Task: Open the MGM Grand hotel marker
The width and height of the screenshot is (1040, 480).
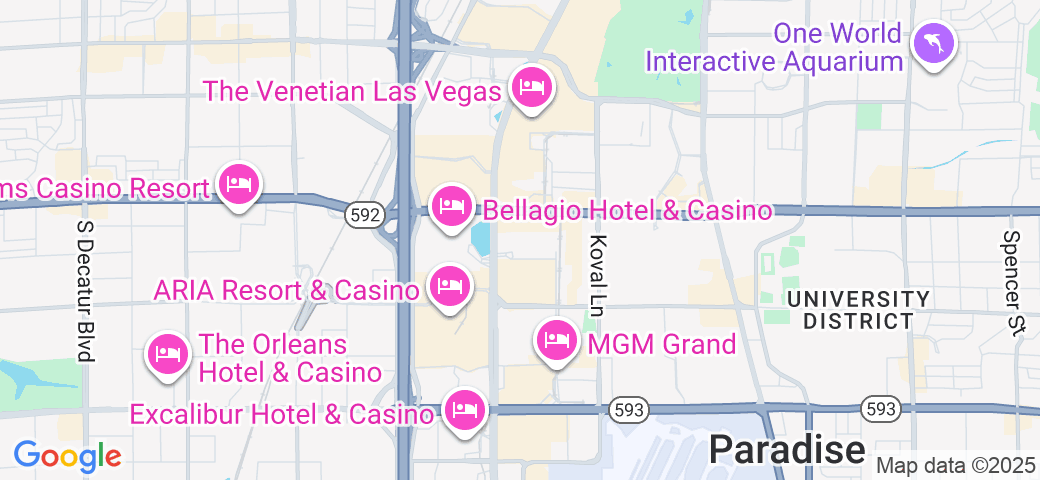Action: click(x=556, y=341)
